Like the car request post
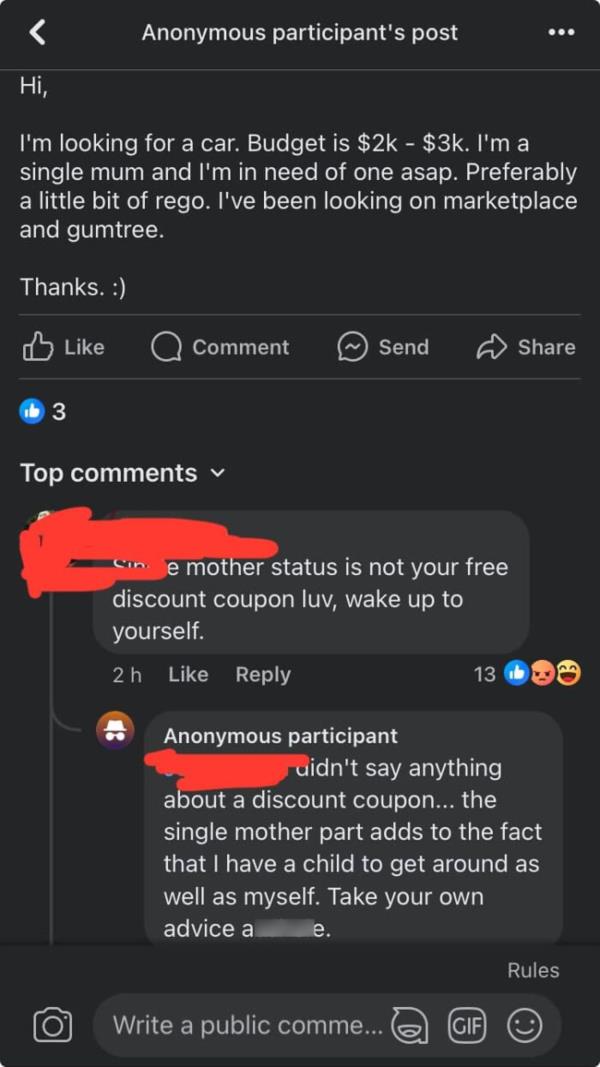600x1067 pixels. 64,347
